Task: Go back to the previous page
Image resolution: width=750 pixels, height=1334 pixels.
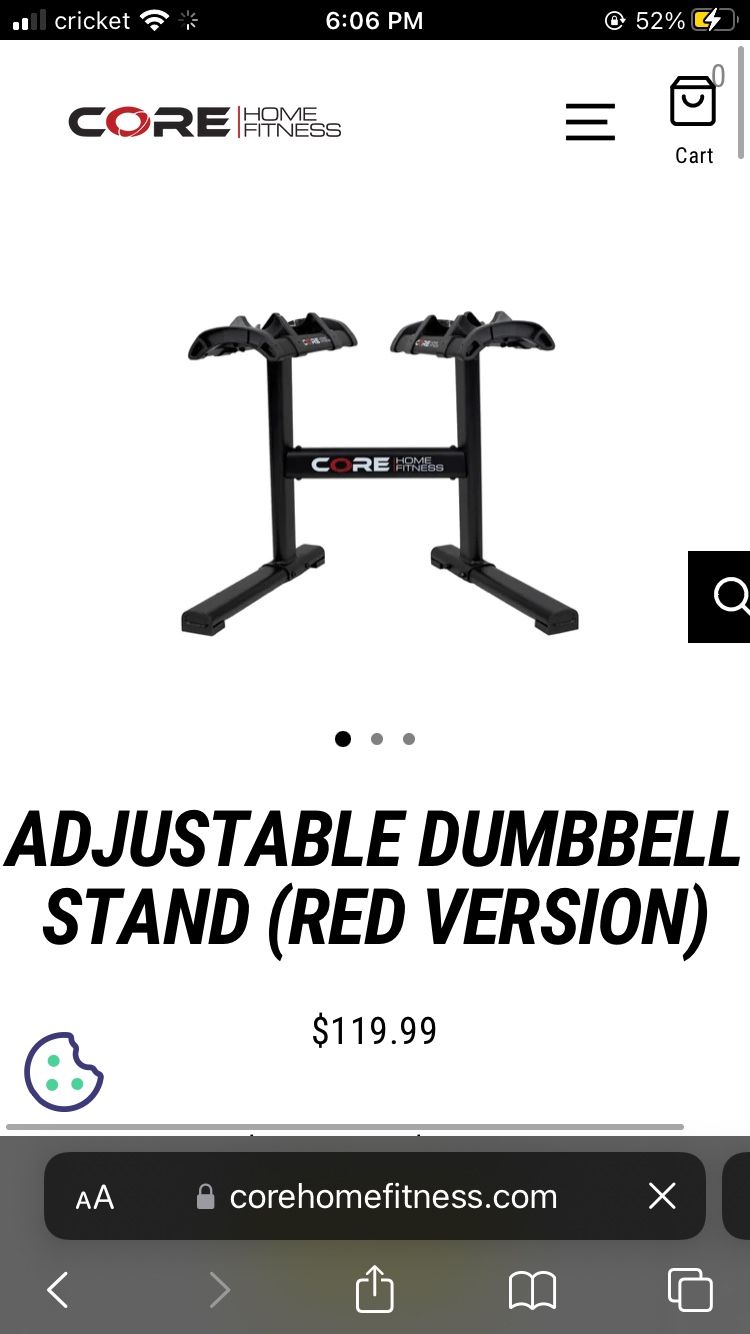Action: [58, 1290]
